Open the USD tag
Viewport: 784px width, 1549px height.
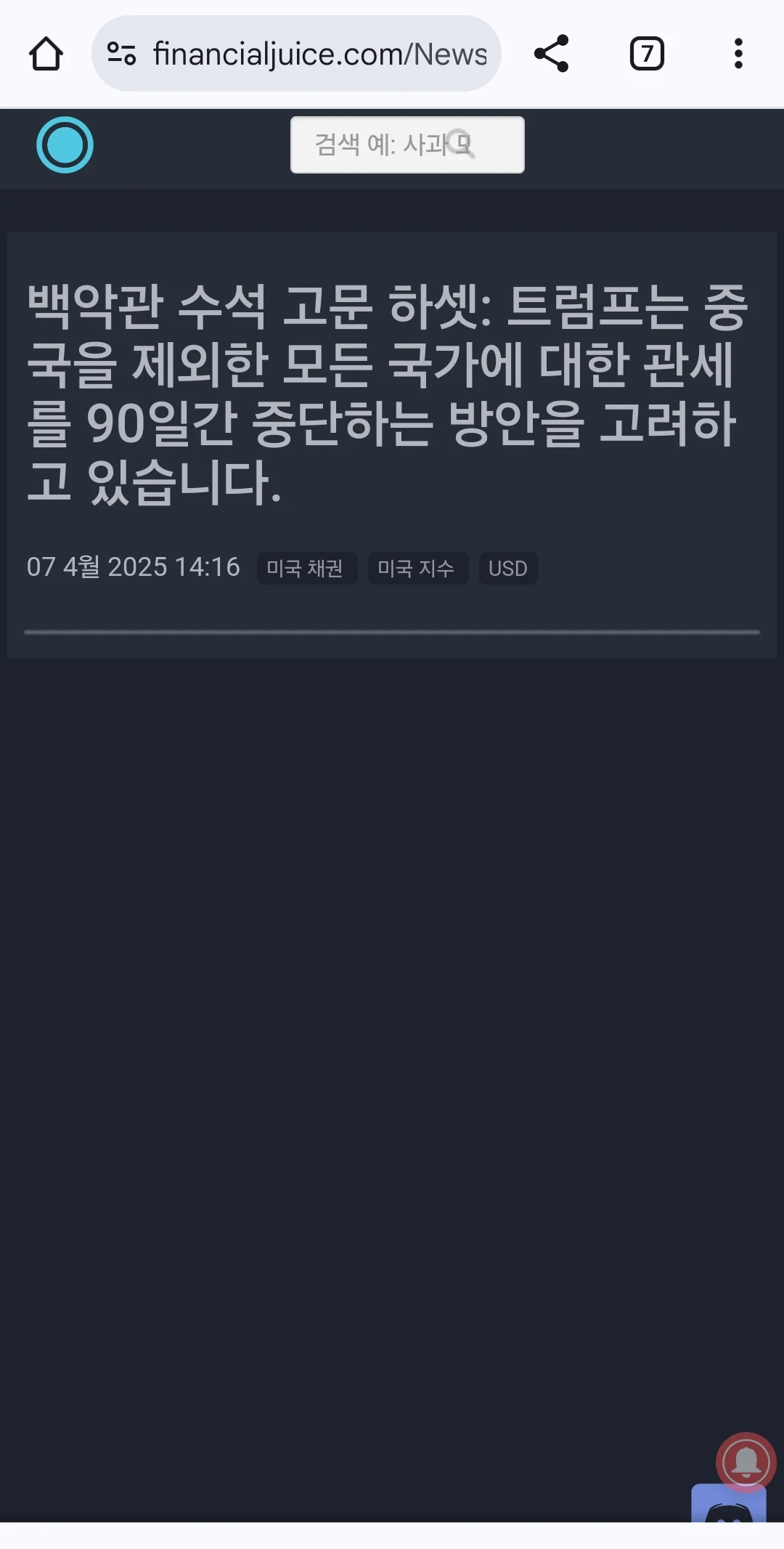pyautogui.click(x=507, y=568)
